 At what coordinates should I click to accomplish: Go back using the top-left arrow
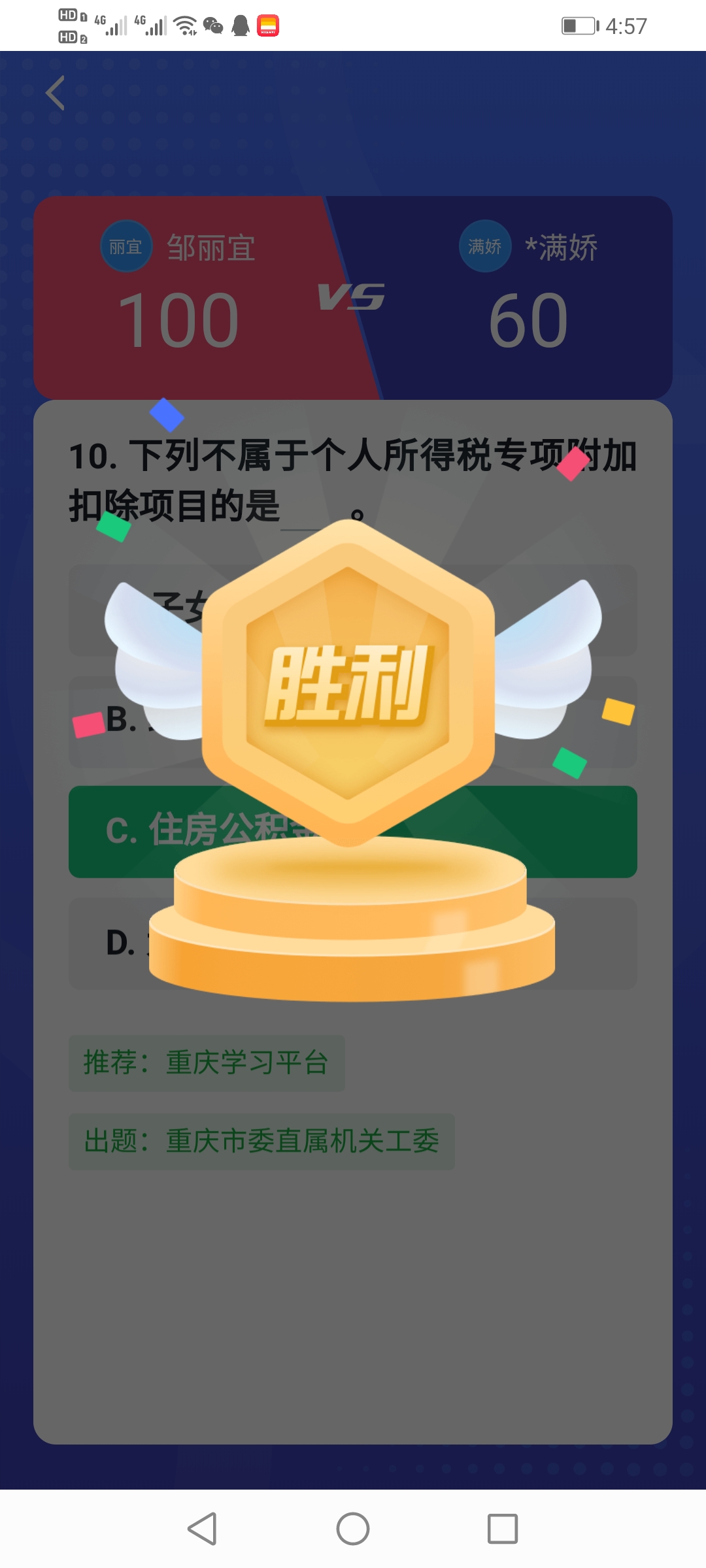click(56, 93)
